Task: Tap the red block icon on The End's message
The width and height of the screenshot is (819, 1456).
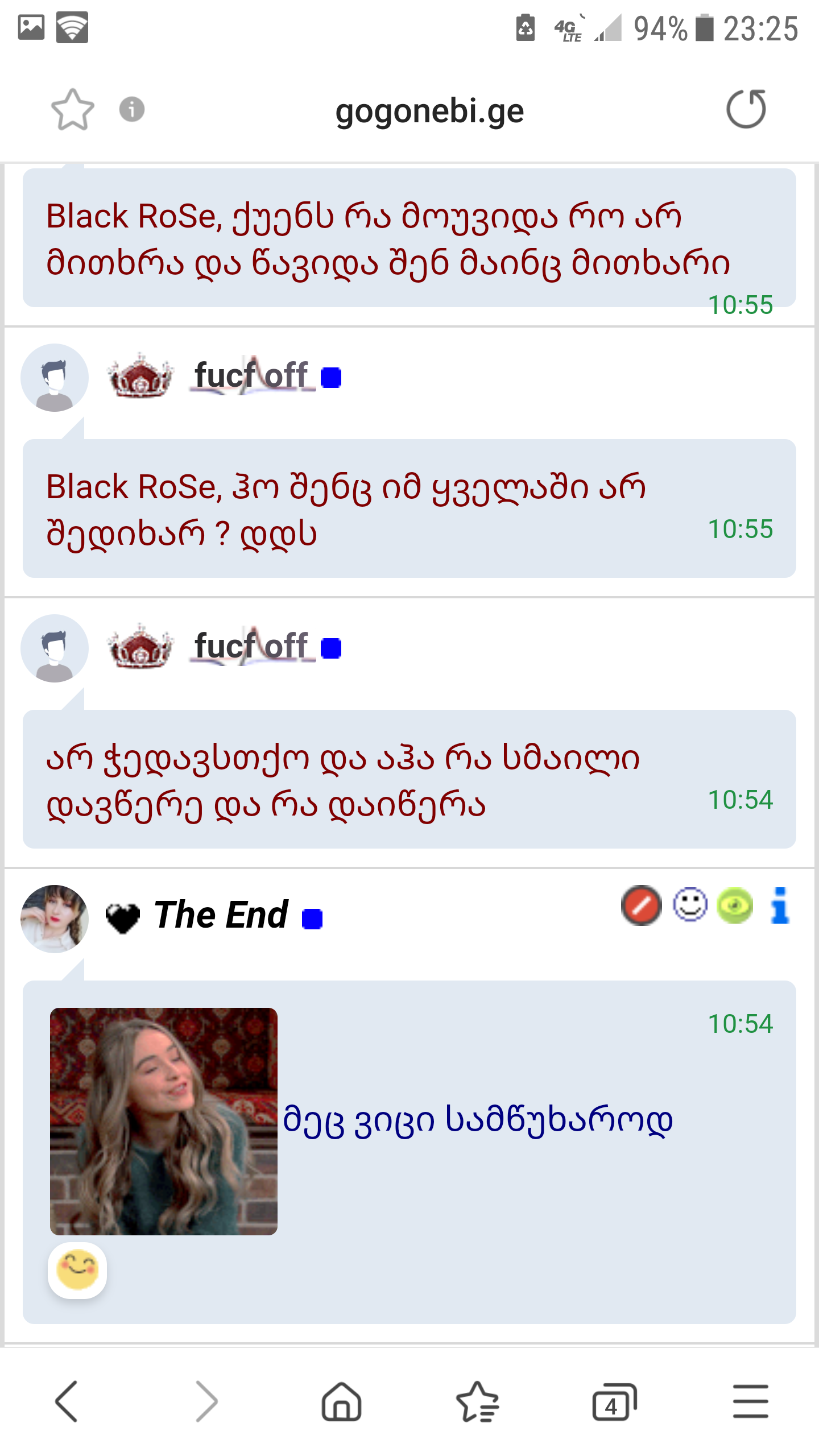Action: (641, 905)
